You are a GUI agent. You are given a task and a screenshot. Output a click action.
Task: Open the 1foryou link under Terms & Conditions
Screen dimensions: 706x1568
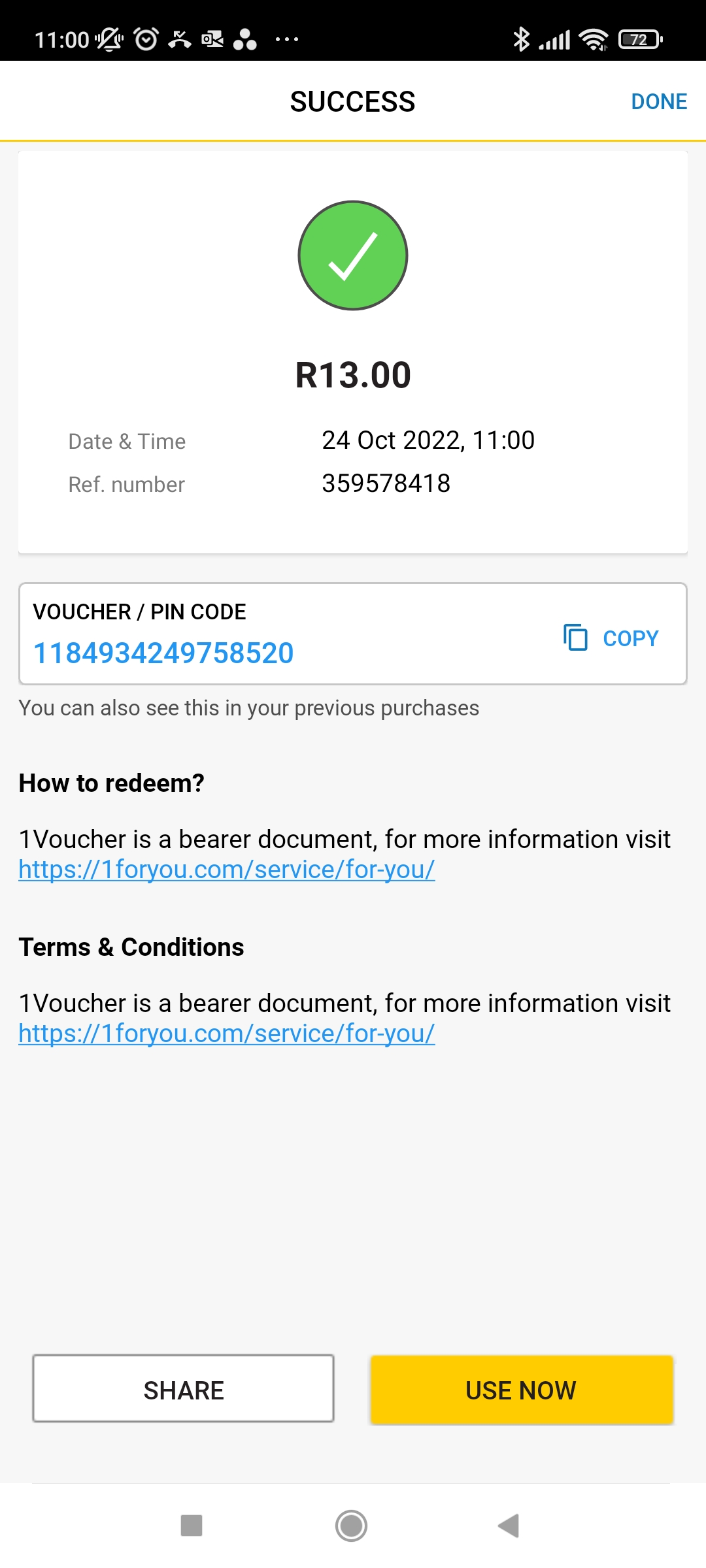(226, 1034)
